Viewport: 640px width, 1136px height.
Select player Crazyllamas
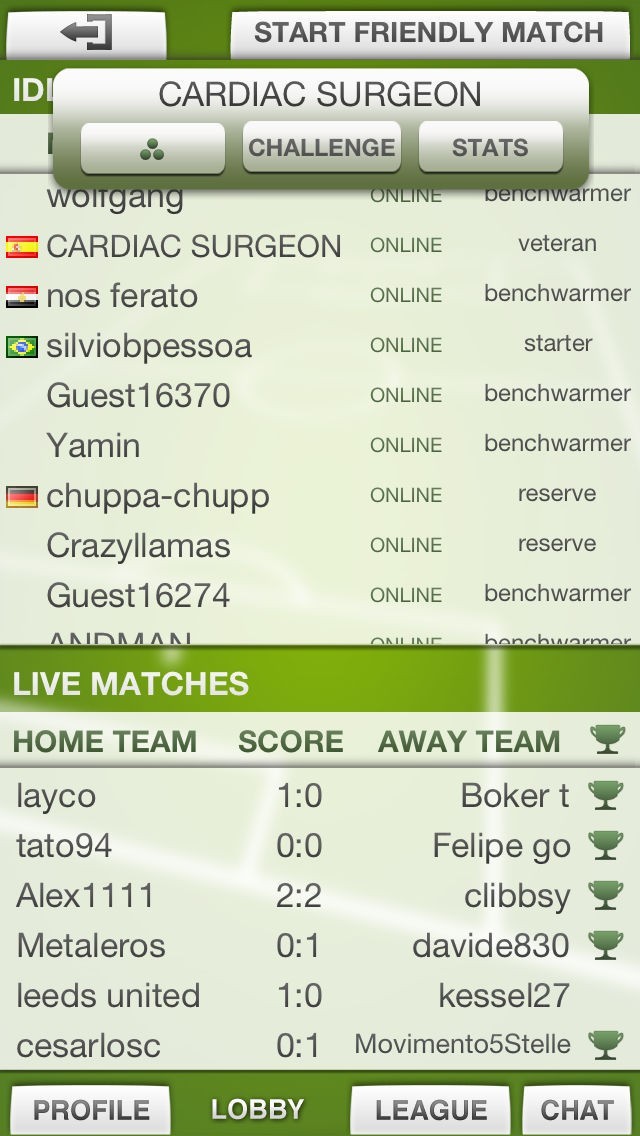[x=138, y=546]
